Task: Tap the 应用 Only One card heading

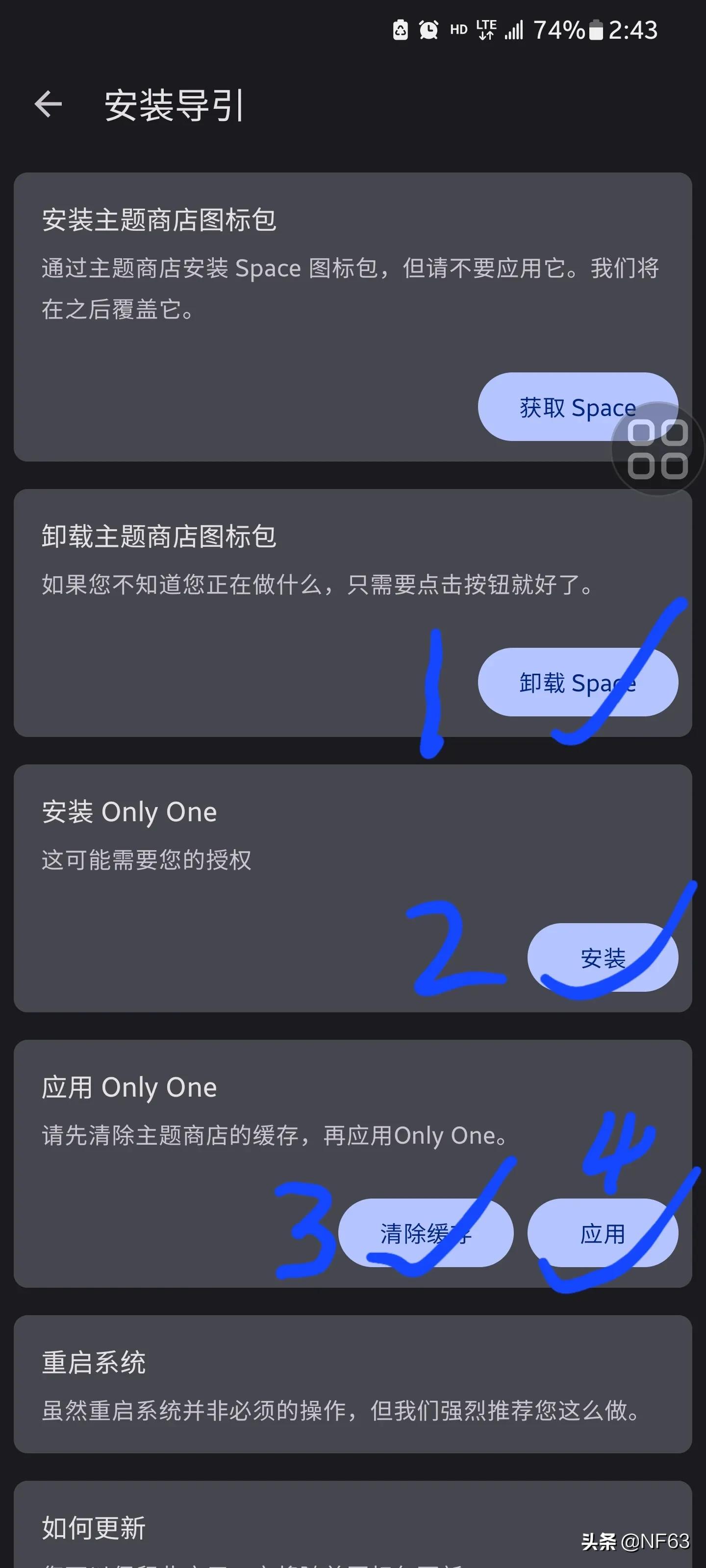Action: [x=128, y=1087]
